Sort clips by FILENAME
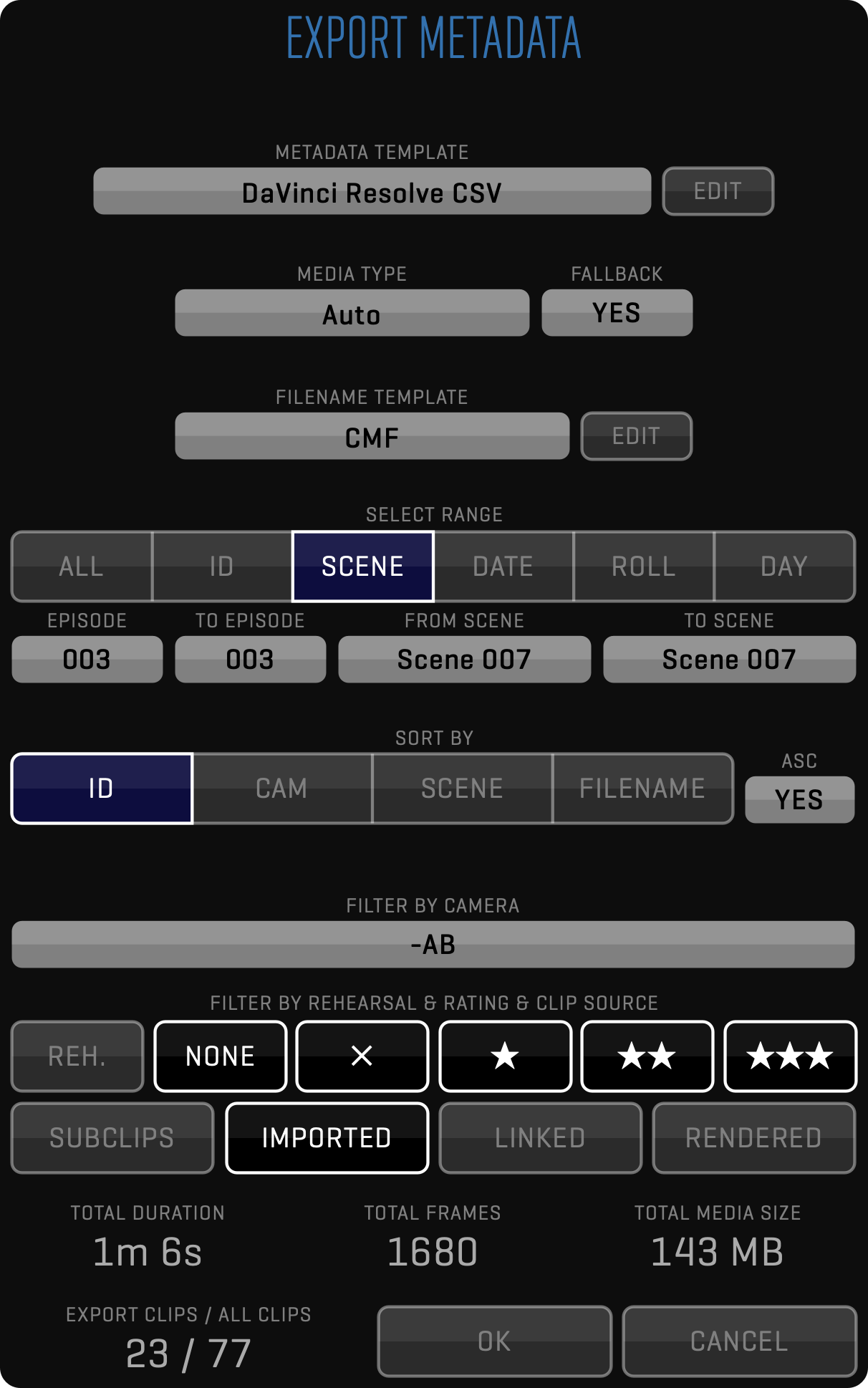This screenshot has height=1388, width=868. [x=642, y=789]
